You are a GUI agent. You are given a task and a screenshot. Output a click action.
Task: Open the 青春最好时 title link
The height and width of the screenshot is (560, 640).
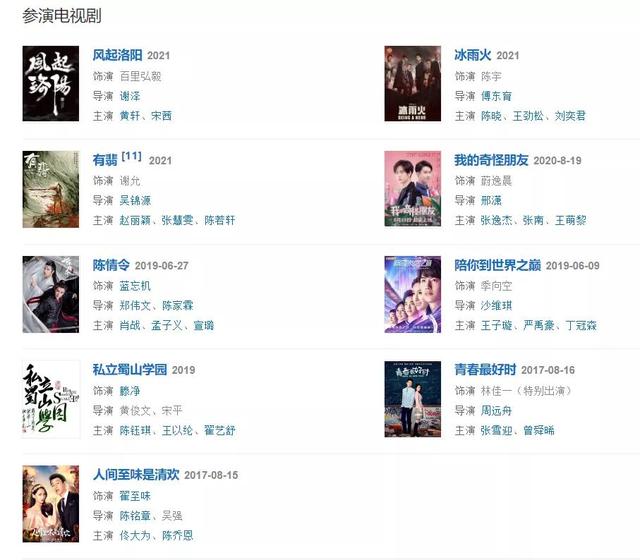484,370
